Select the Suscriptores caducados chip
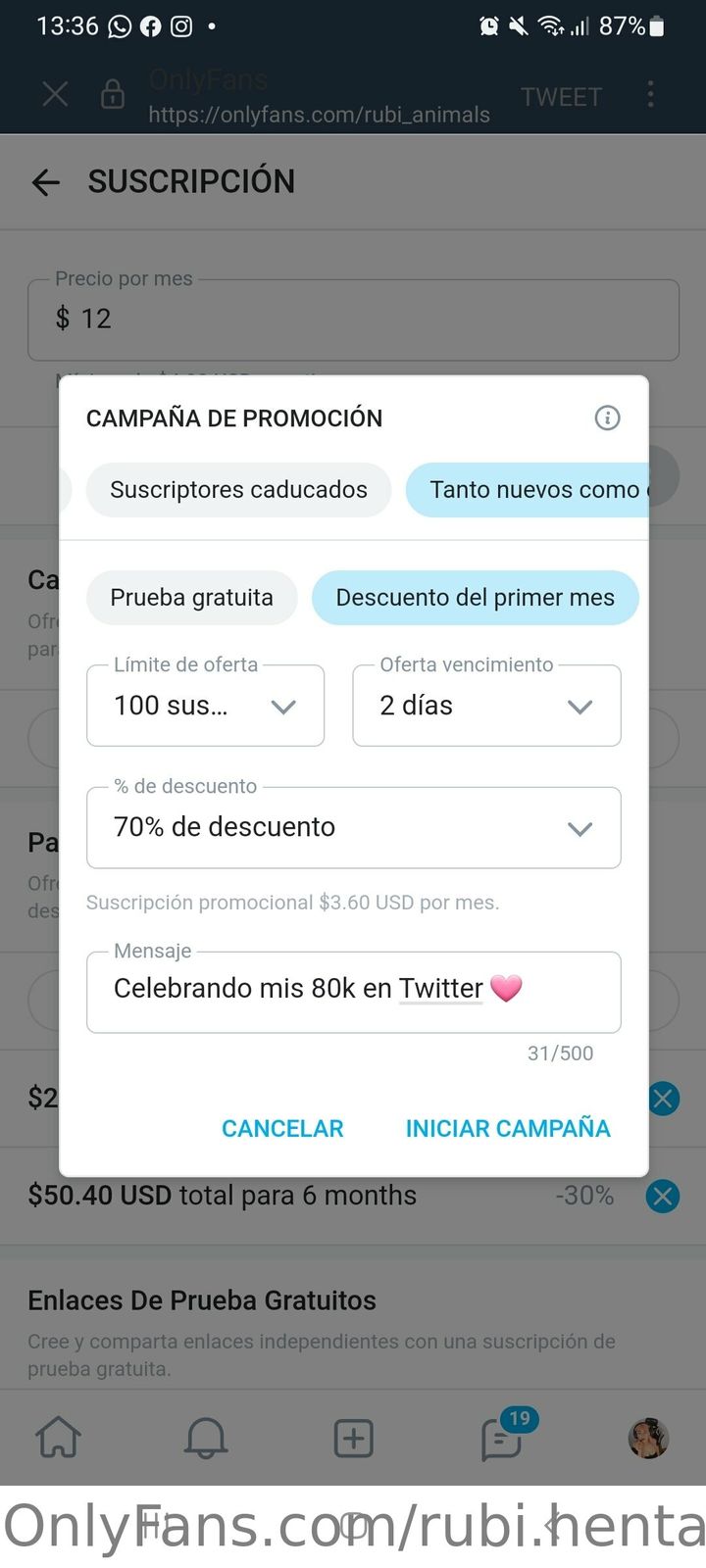 coord(238,490)
